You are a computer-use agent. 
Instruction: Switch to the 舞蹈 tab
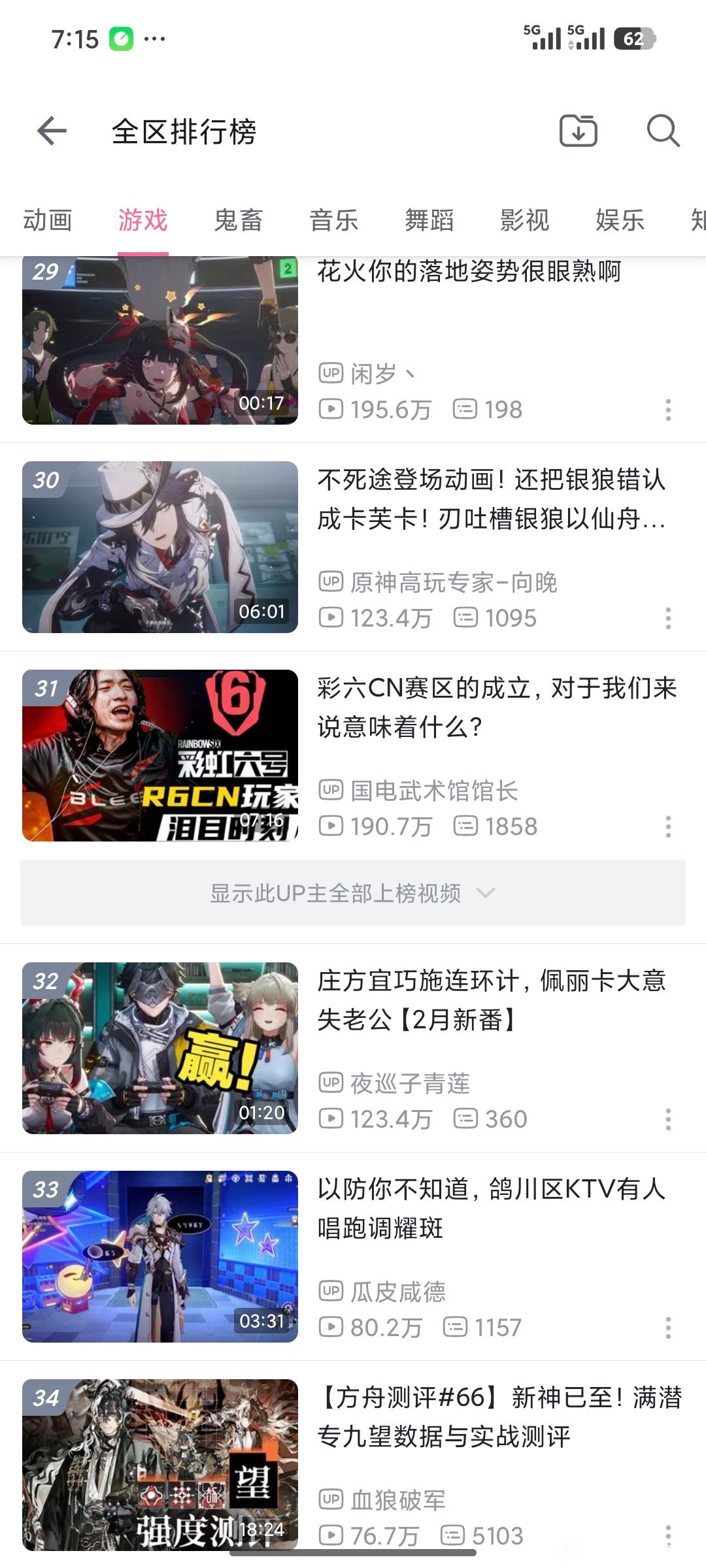(x=429, y=221)
